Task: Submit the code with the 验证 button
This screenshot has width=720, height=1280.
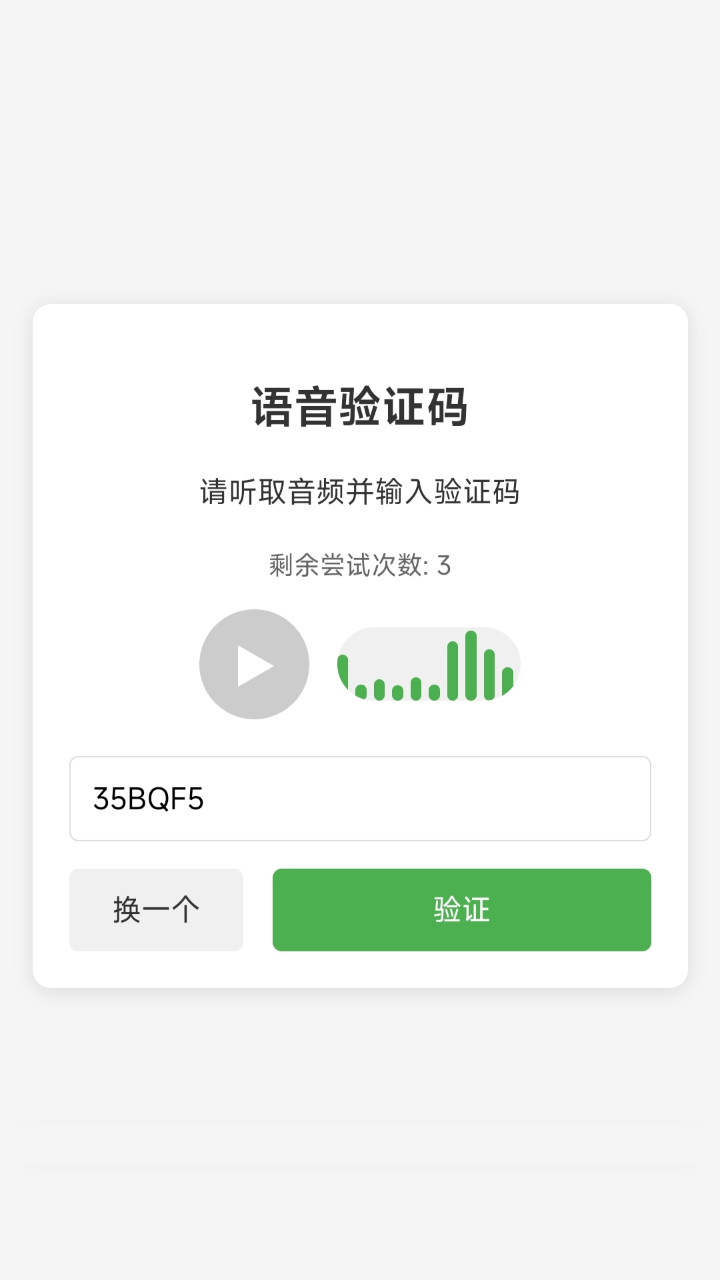Action: point(461,909)
